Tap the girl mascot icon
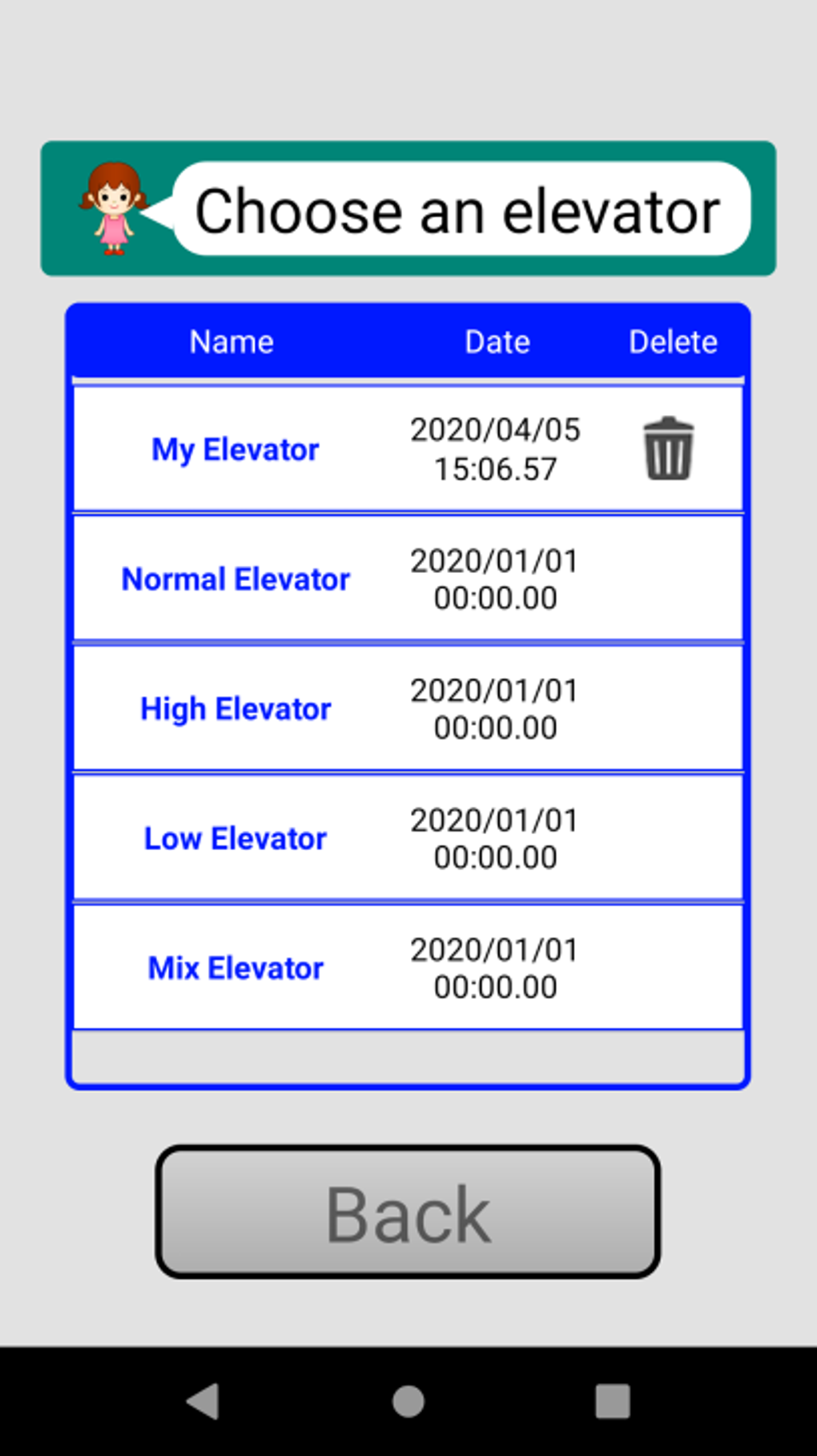This screenshot has width=817, height=1456. pyautogui.click(x=114, y=207)
